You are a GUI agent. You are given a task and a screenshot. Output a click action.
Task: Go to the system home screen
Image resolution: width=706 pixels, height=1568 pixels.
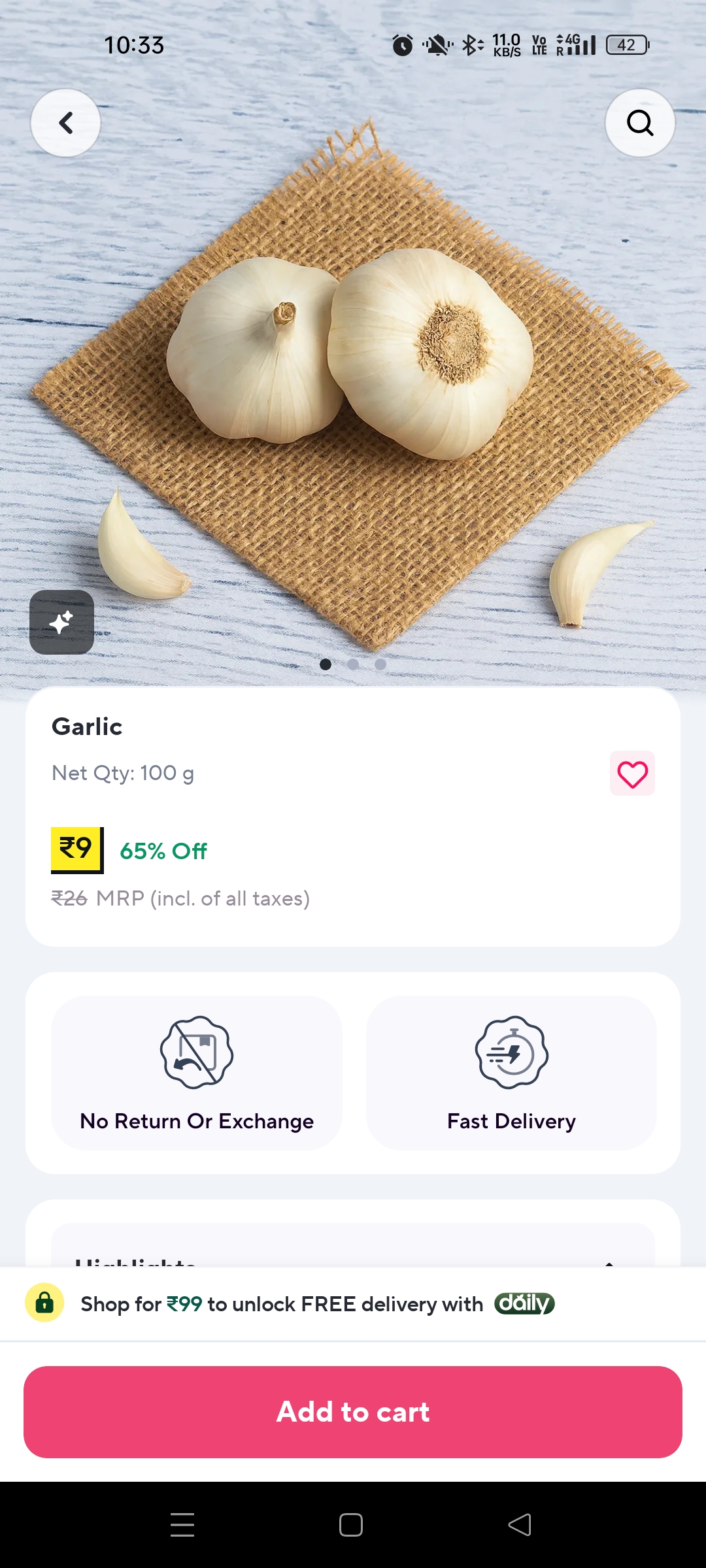click(351, 1525)
